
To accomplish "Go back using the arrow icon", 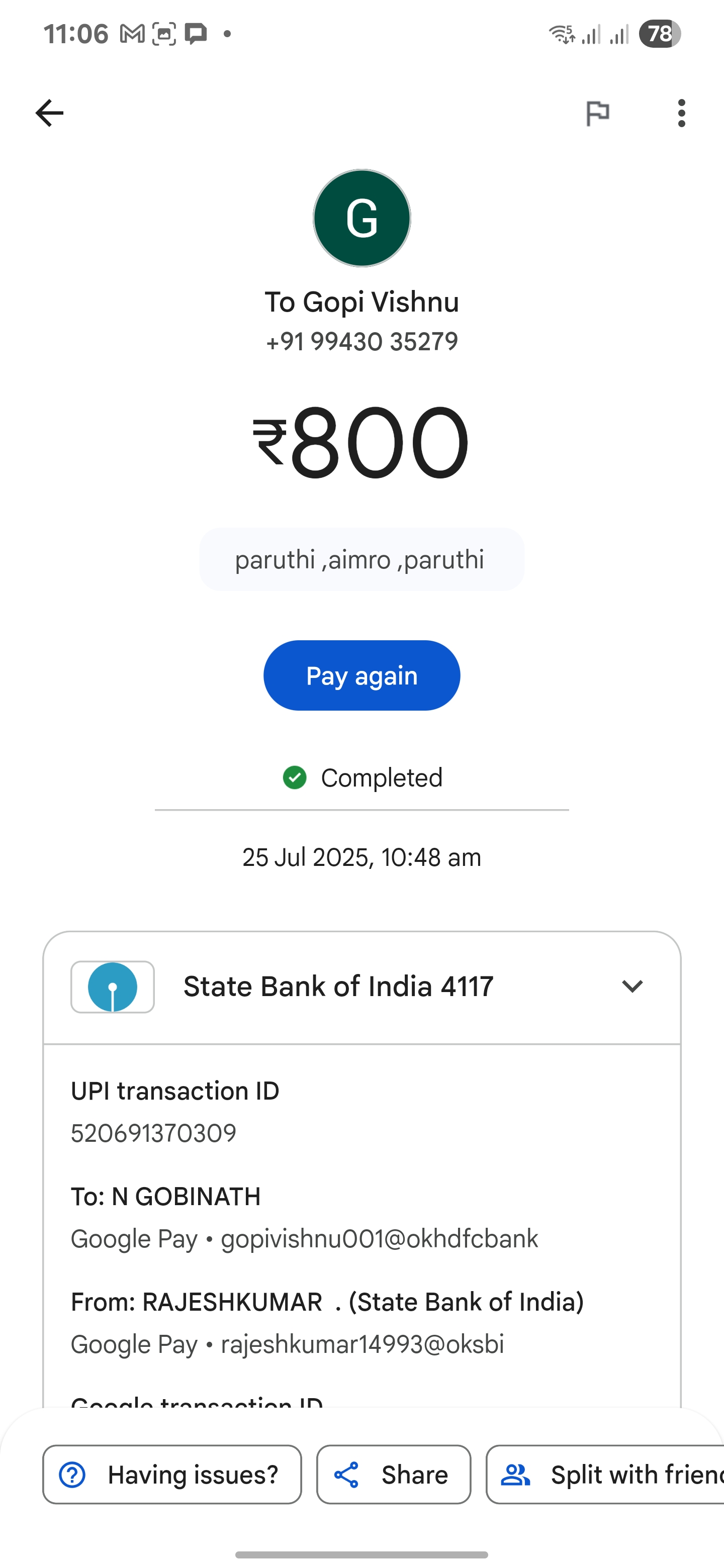I will [49, 113].
